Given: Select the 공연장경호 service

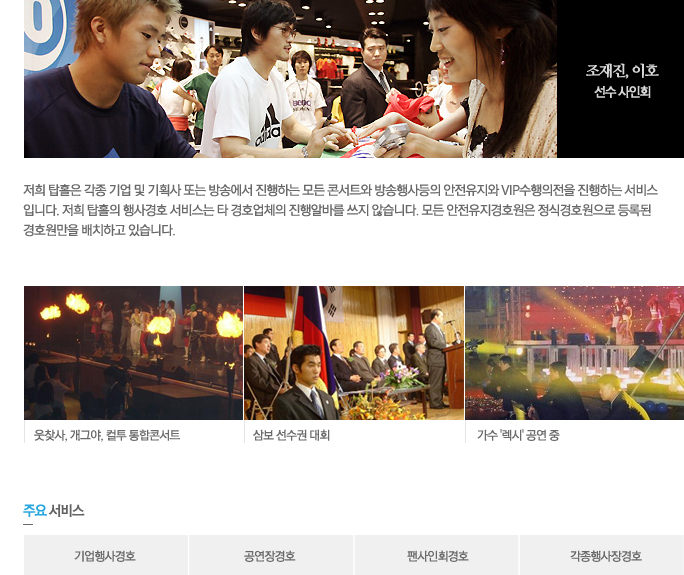Looking at the screenshot, I should click(271, 556).
